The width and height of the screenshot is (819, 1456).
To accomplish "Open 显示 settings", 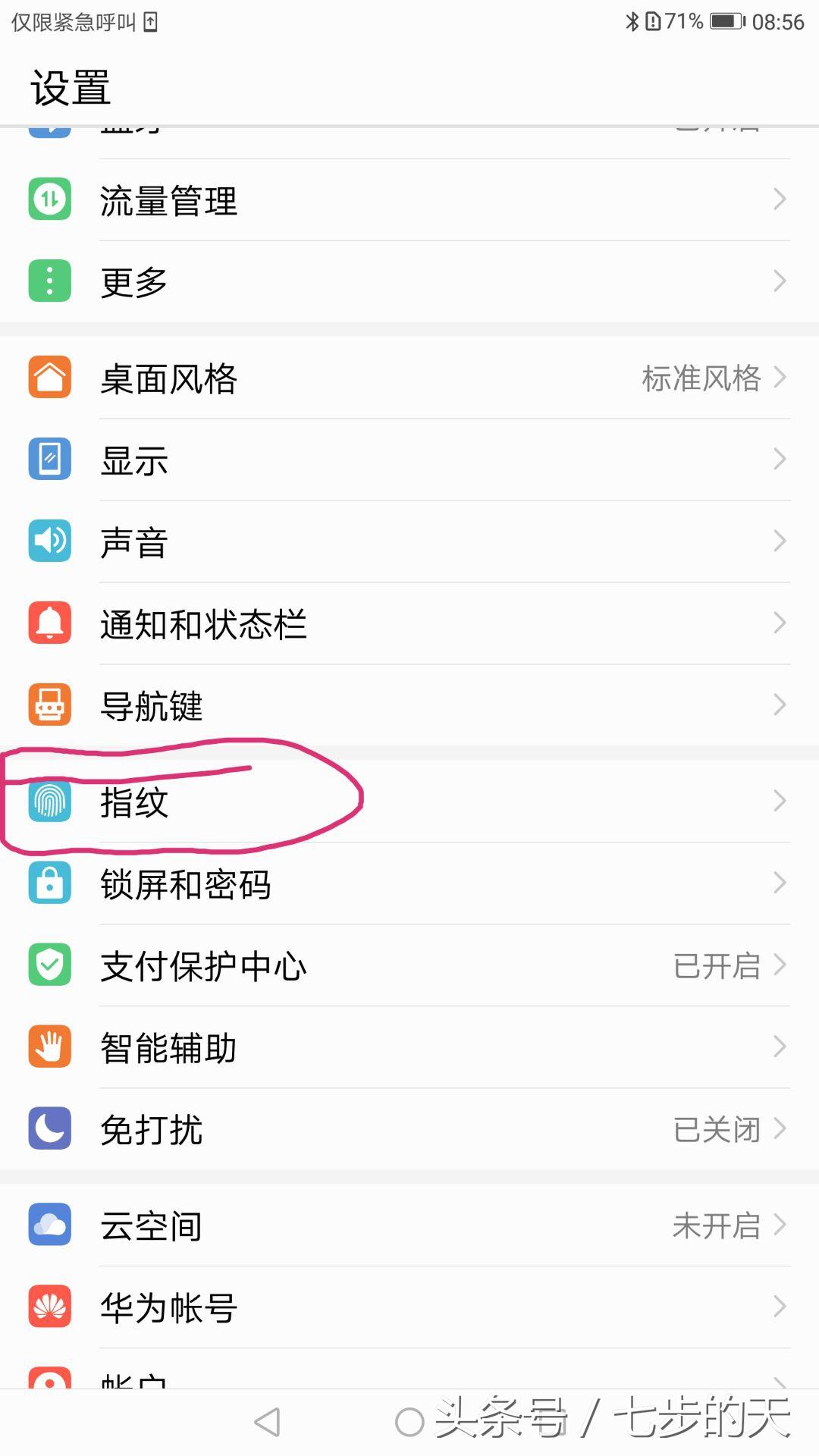I will pyautogui.click(x=409, y=460).
